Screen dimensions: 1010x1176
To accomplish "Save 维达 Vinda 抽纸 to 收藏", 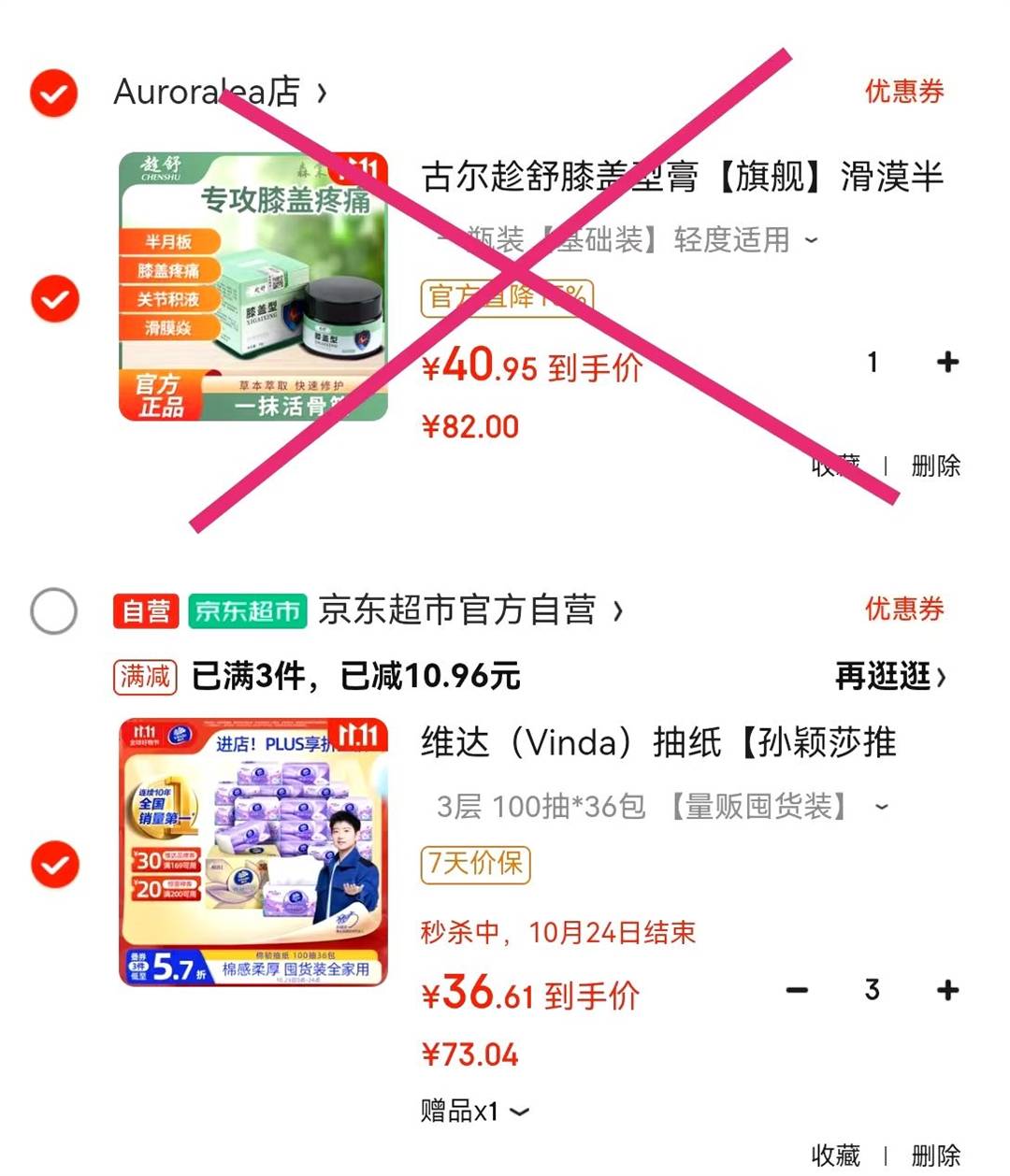I will 835,1155.
